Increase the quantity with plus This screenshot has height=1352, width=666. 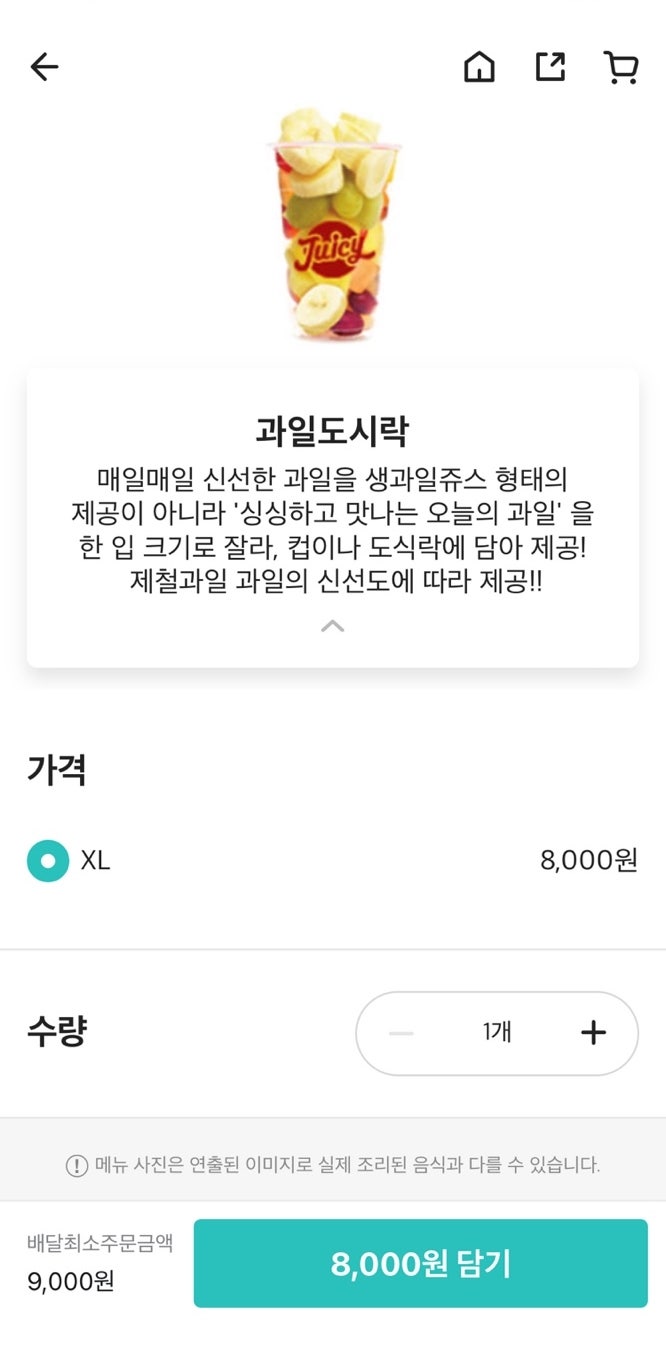(x=593, y=1033)
